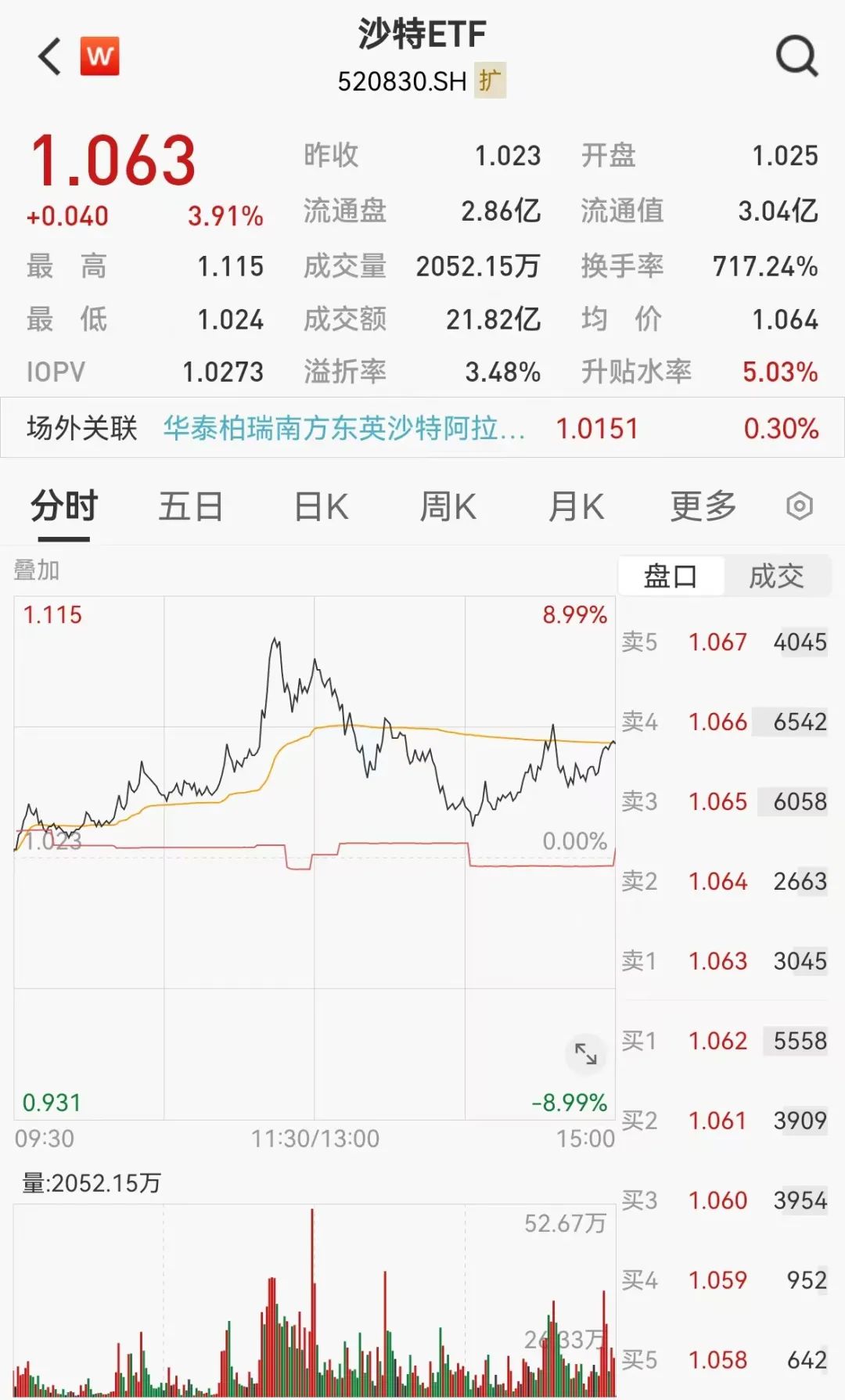Tap 叠加 to overlay a comparison
This screenshot has height=1400, width=845.
[x=37, y=570]
